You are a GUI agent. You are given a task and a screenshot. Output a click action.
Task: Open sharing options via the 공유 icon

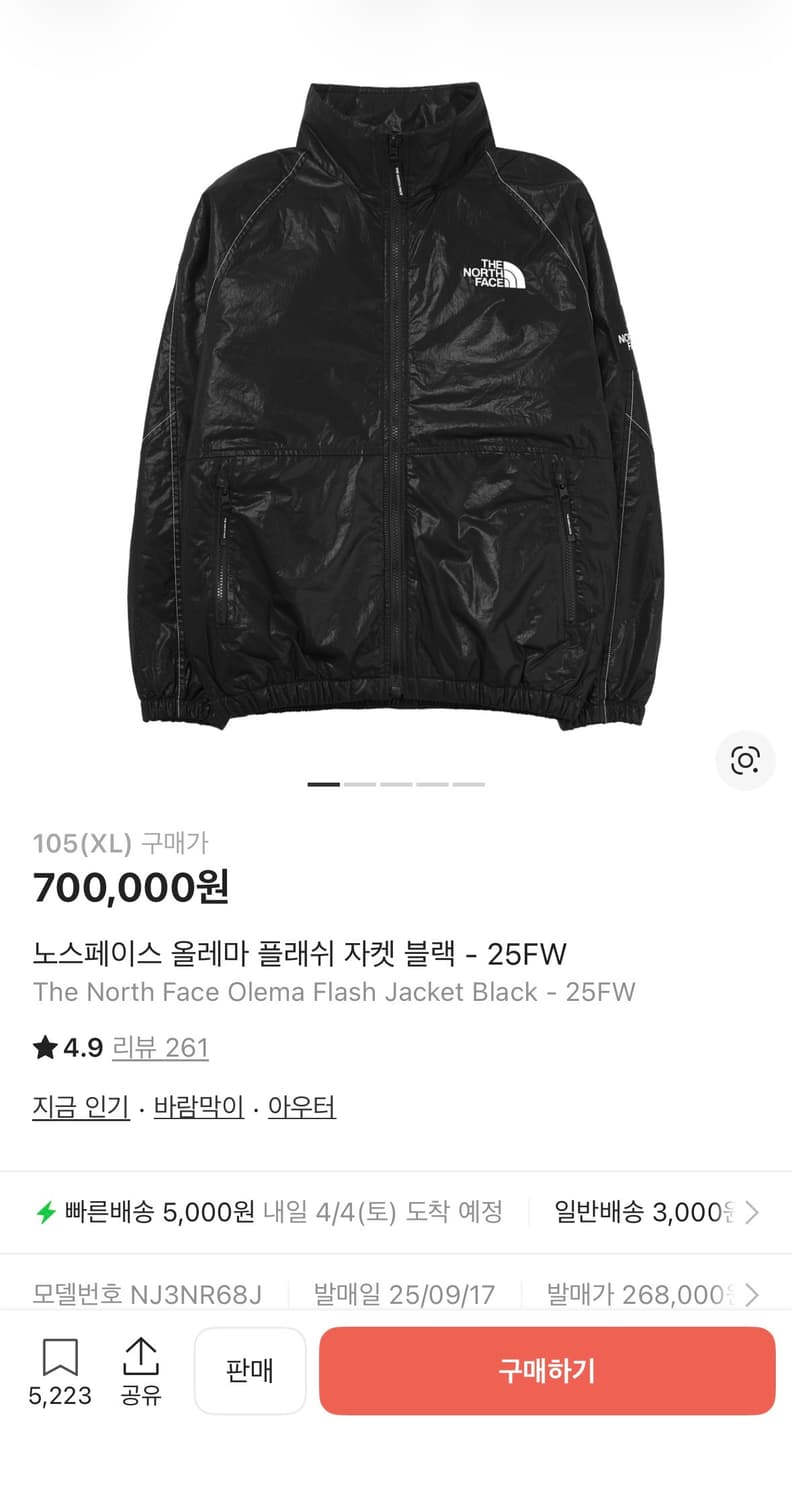pyautogui.click(x=141, y=1360)
